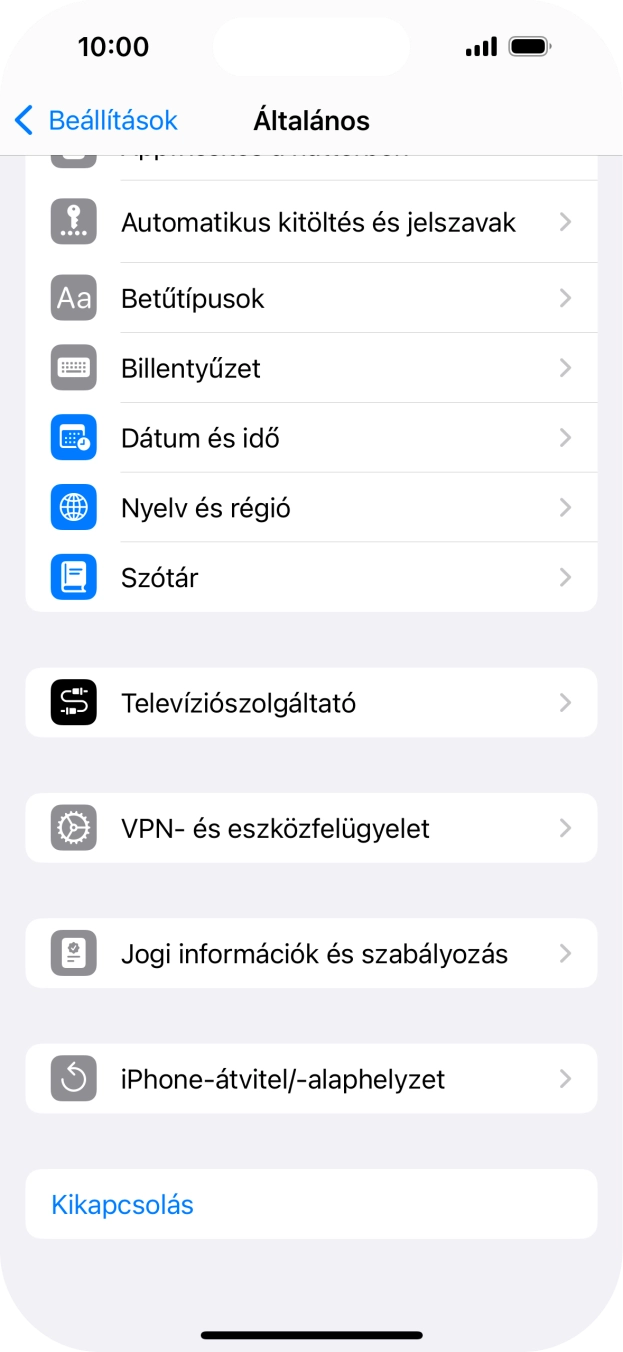The height and width of the screenshot is (1352, 623).
Task: Open the Szótár row
Action: pos(318,578)
